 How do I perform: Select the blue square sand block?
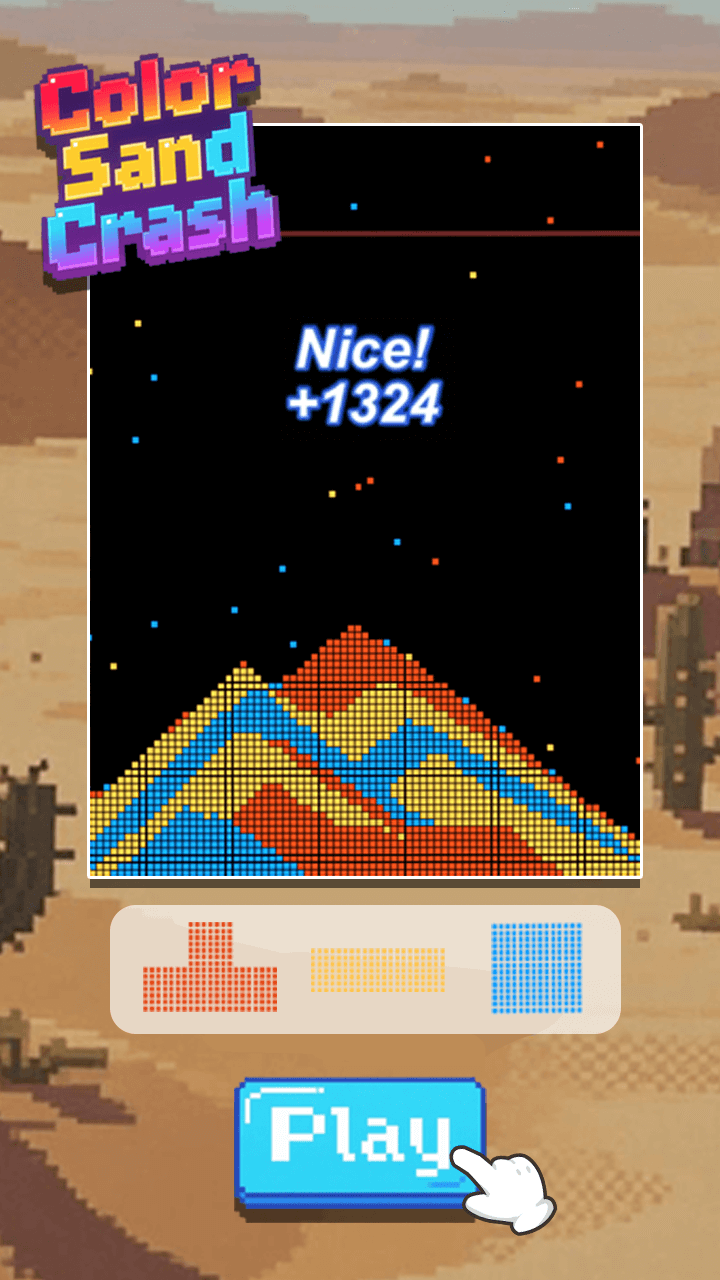pyautogui.click(x=536, y=967)
